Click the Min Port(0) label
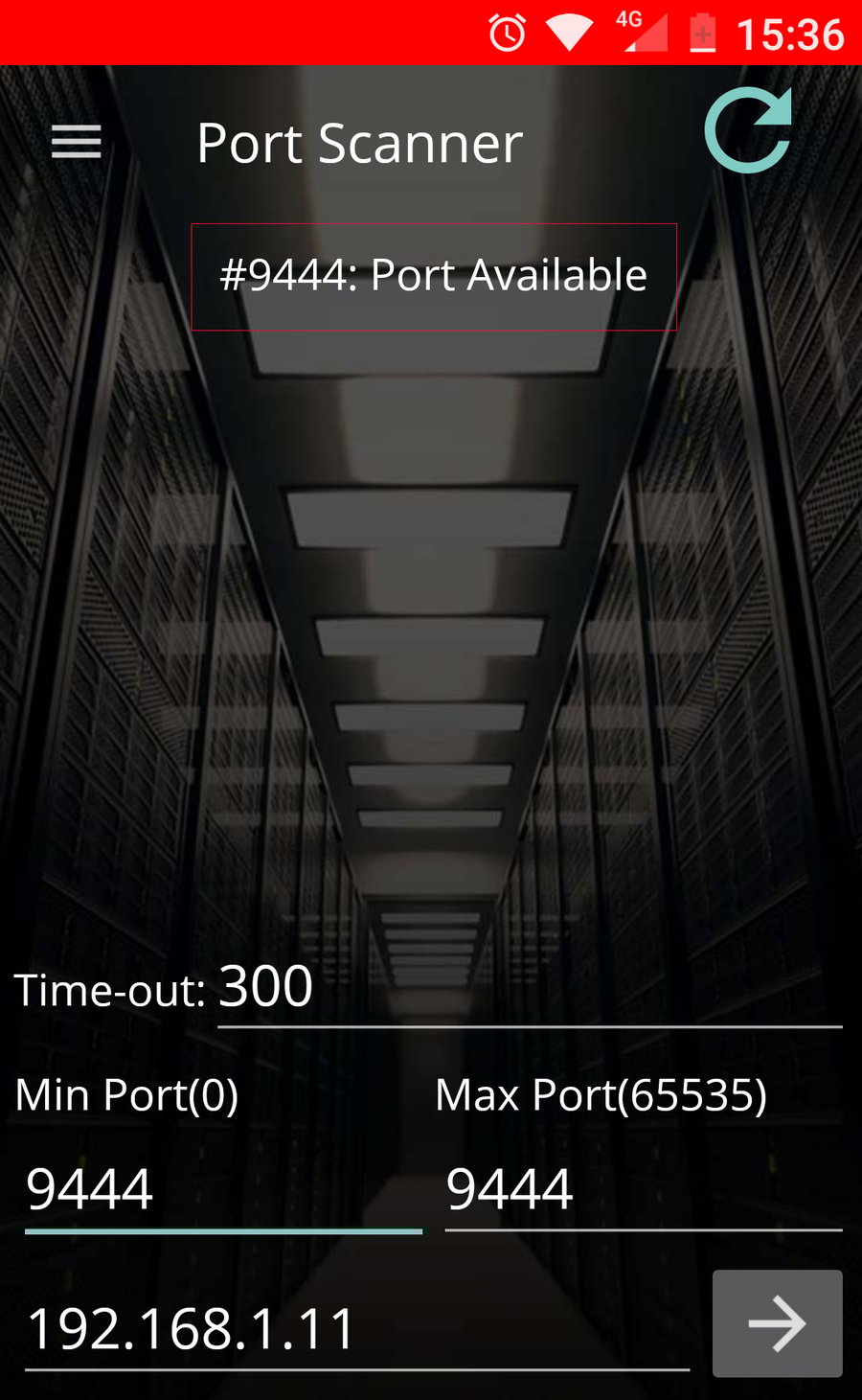862x1400 pixels. click(x=126, y=1094)
